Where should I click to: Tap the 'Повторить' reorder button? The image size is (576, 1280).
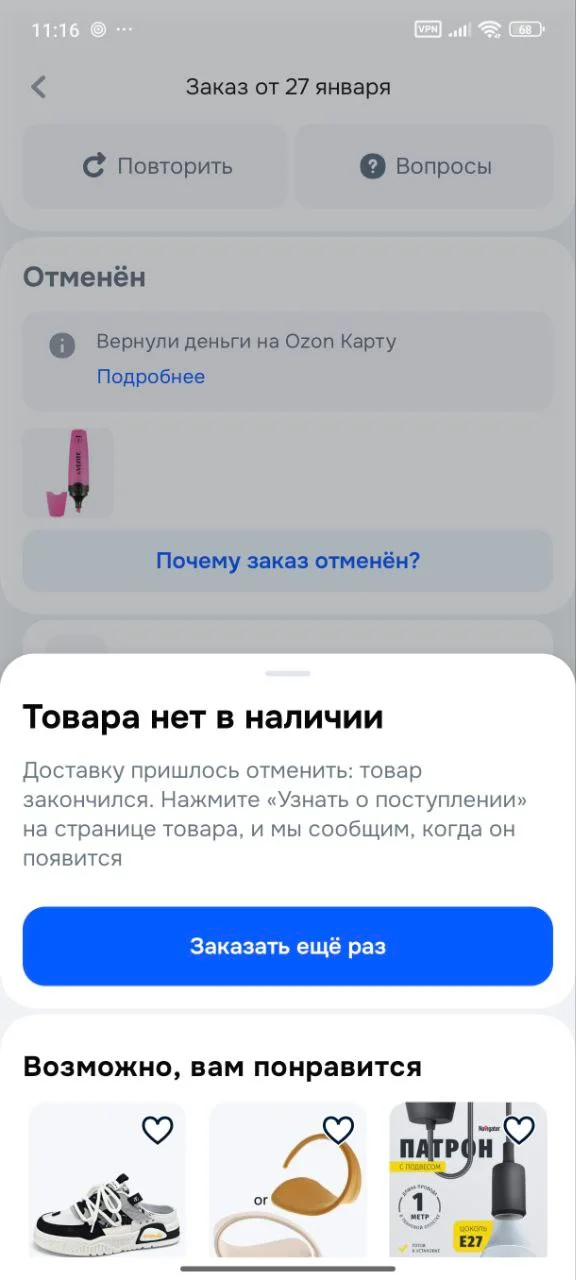point(155,166)
